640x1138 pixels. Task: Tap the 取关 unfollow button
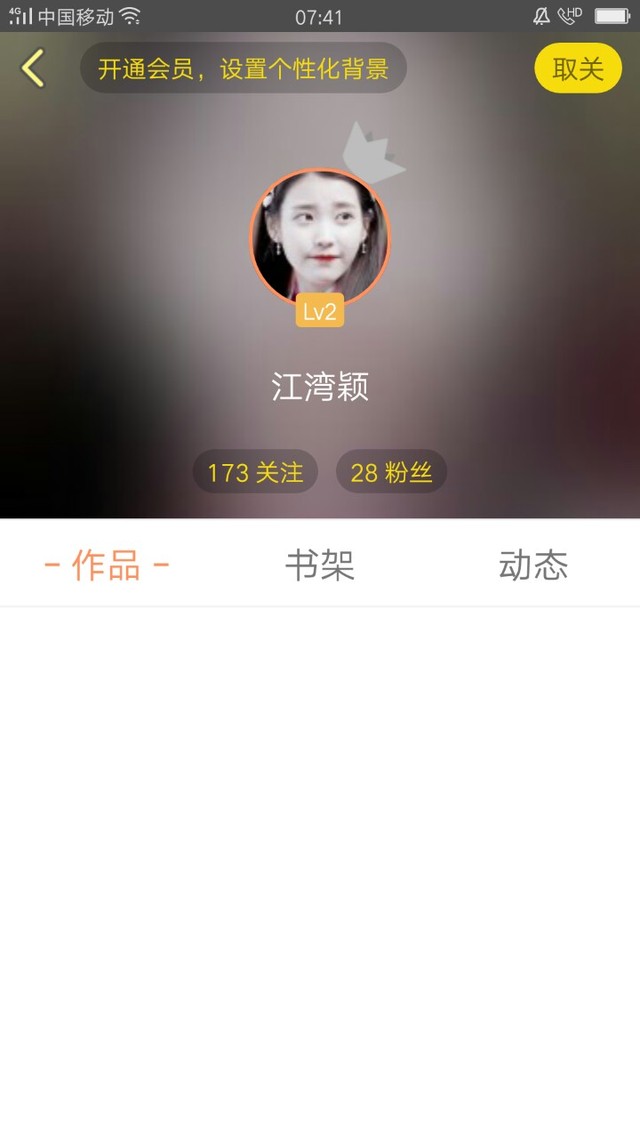tap(578, 69)
